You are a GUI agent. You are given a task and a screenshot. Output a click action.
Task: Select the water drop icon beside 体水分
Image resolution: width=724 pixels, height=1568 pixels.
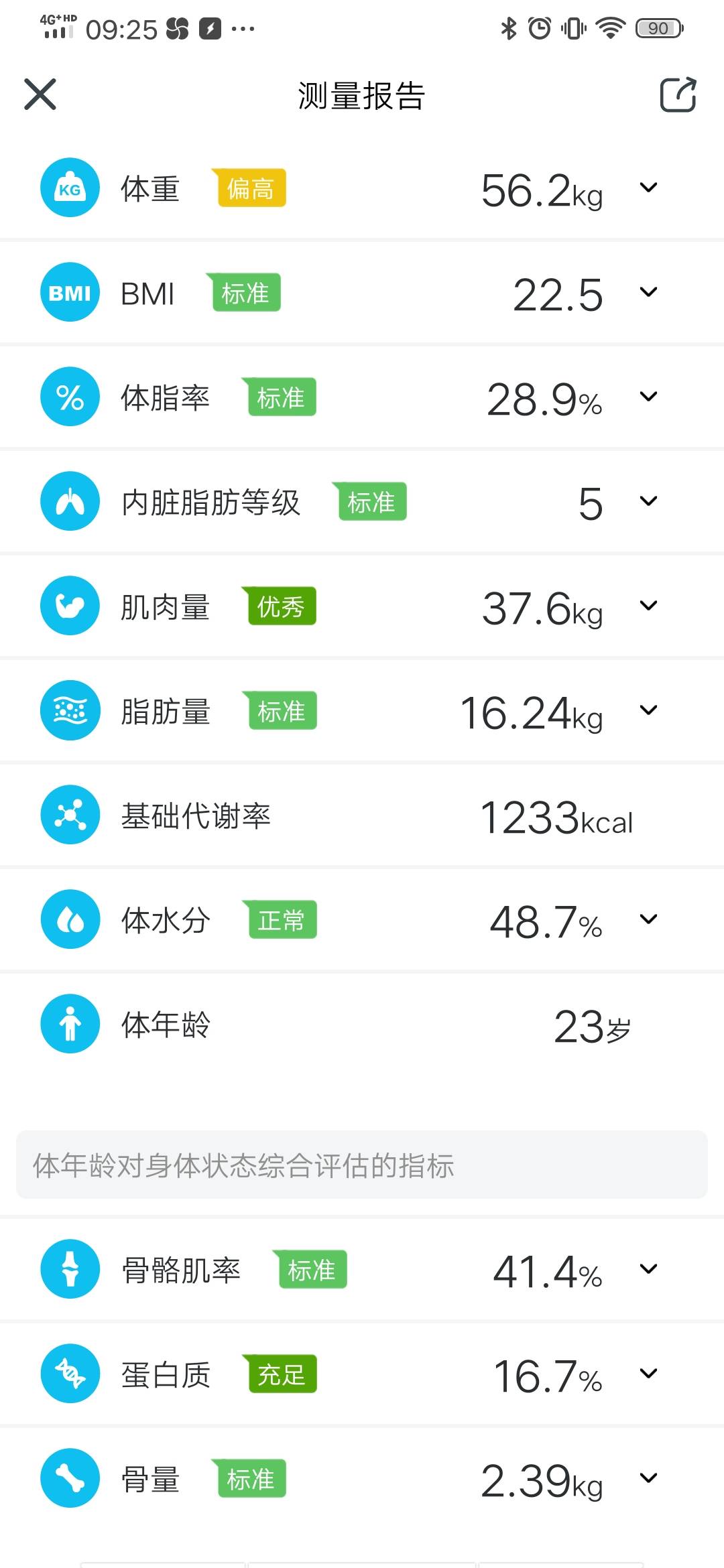tap(69, 919)
